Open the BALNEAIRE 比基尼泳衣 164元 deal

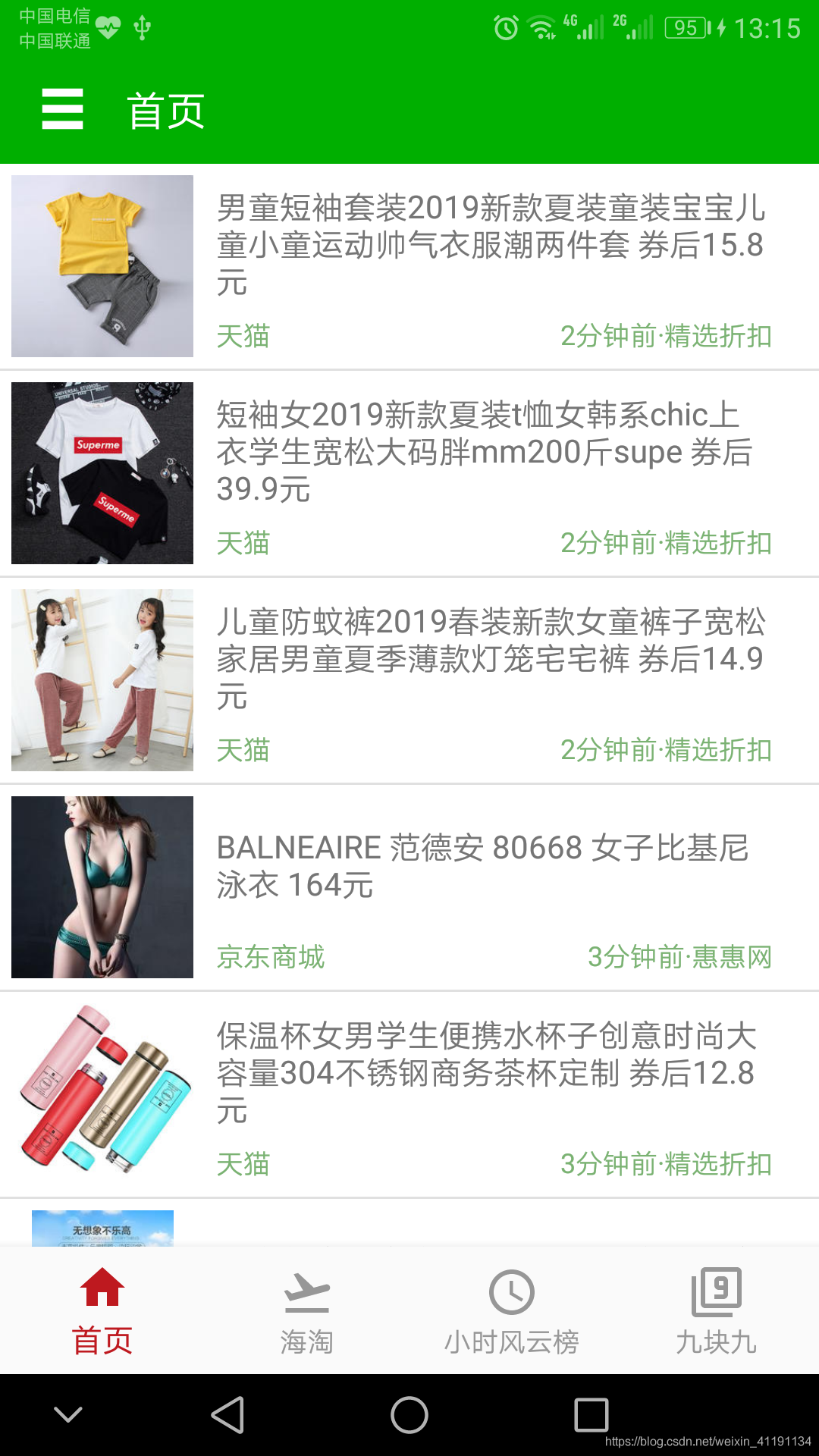click(409, 887)
